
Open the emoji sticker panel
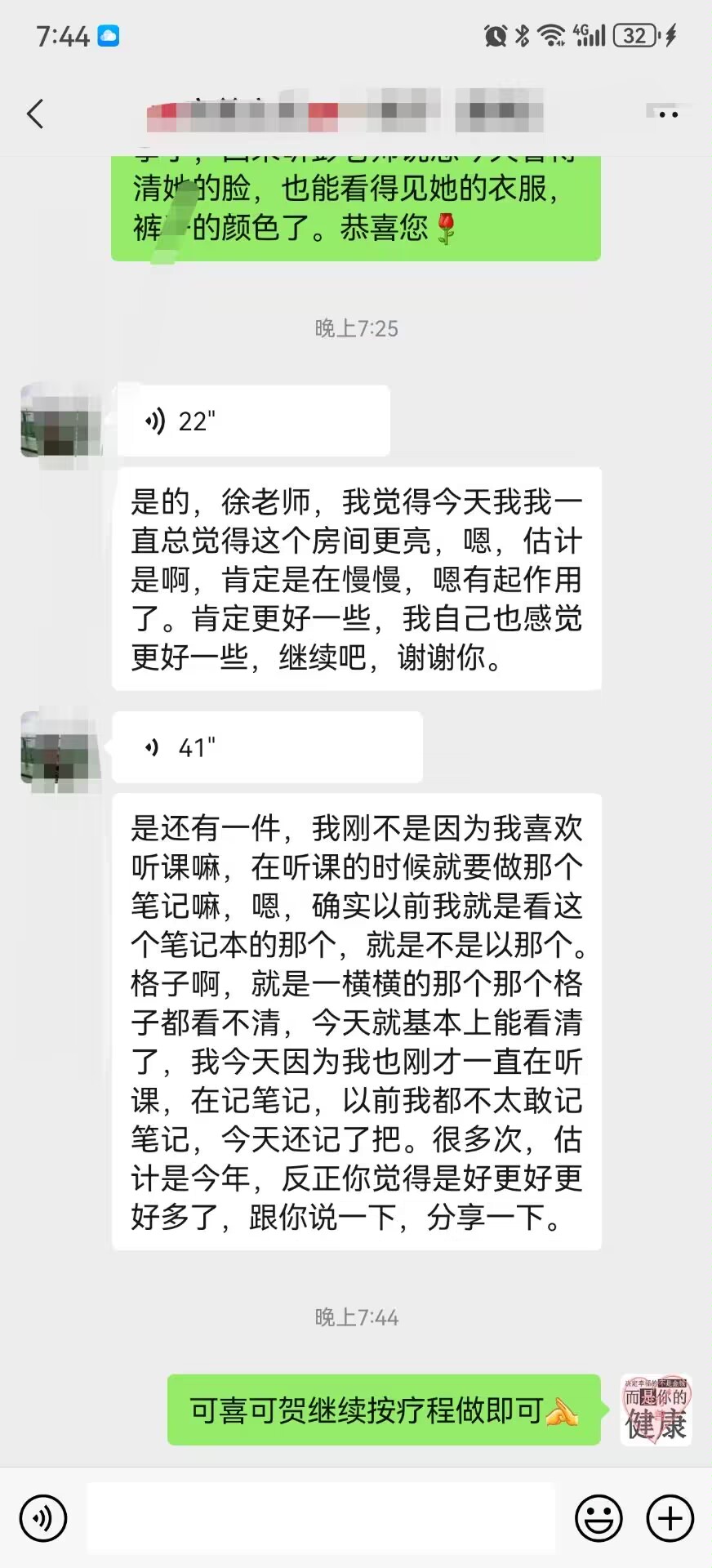[599, 1518]
